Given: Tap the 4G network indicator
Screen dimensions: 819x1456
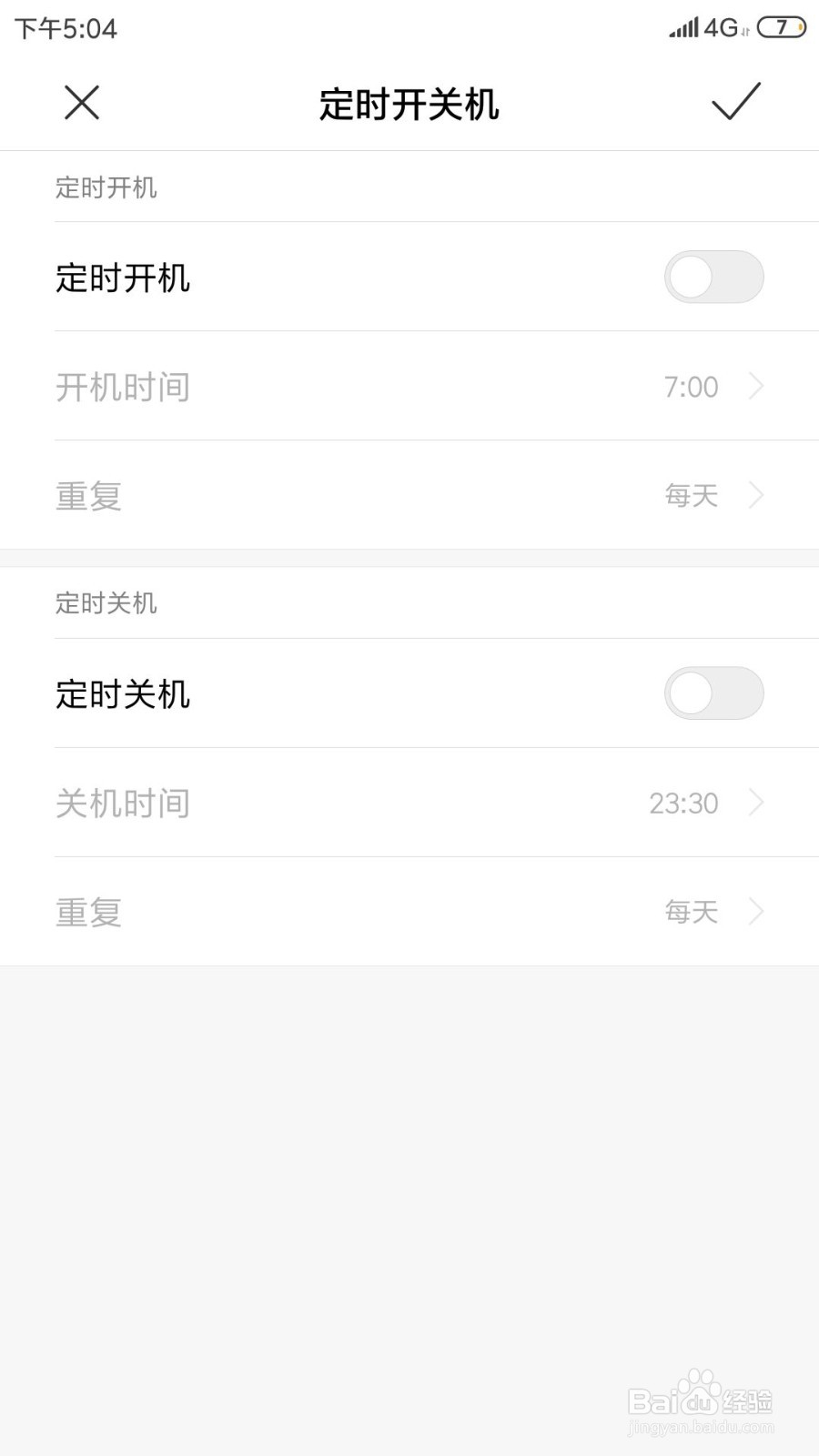Looking at the screenshot, I should (719, 27).
